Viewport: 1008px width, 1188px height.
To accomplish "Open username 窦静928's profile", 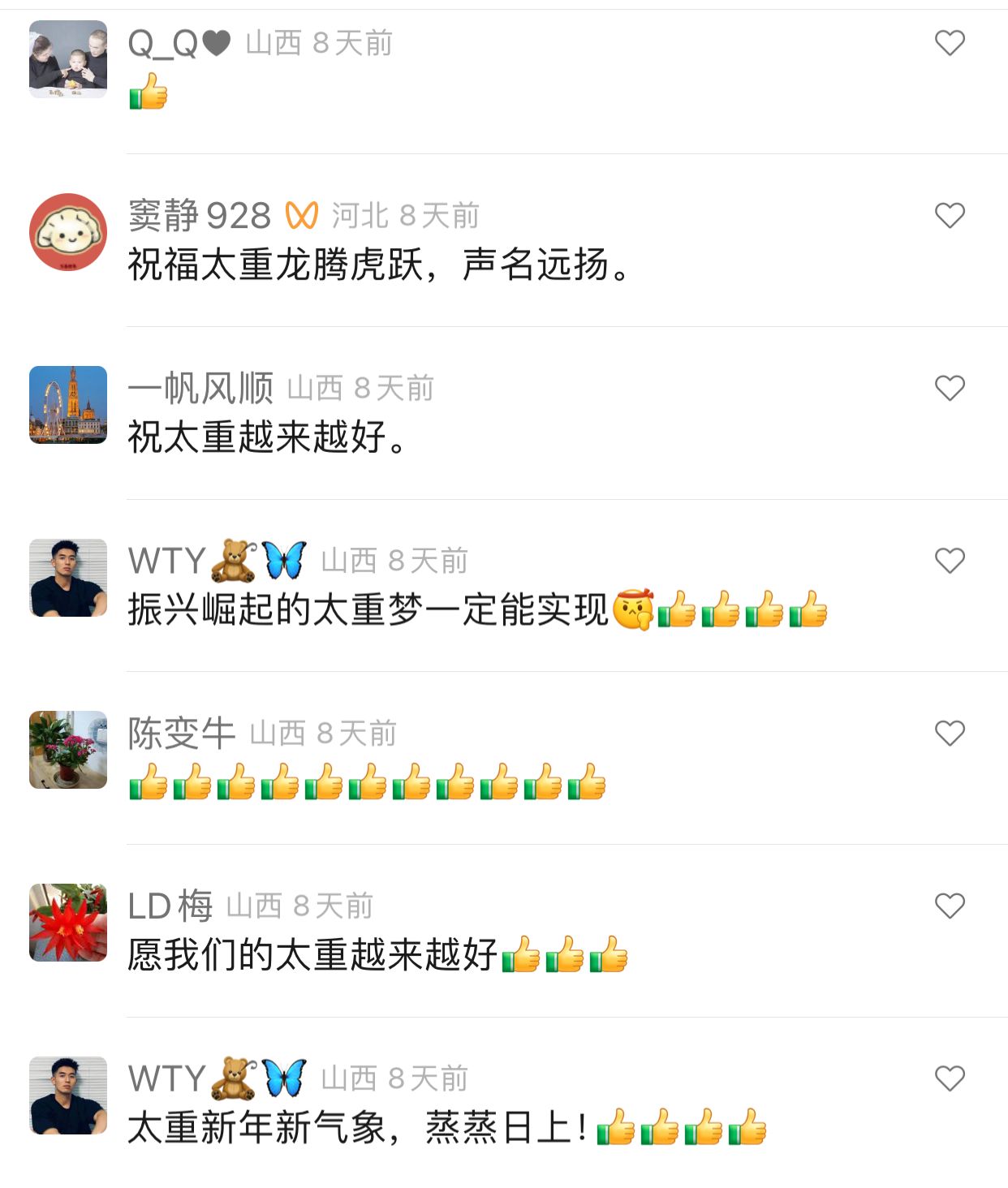I will tap(200, 216).
